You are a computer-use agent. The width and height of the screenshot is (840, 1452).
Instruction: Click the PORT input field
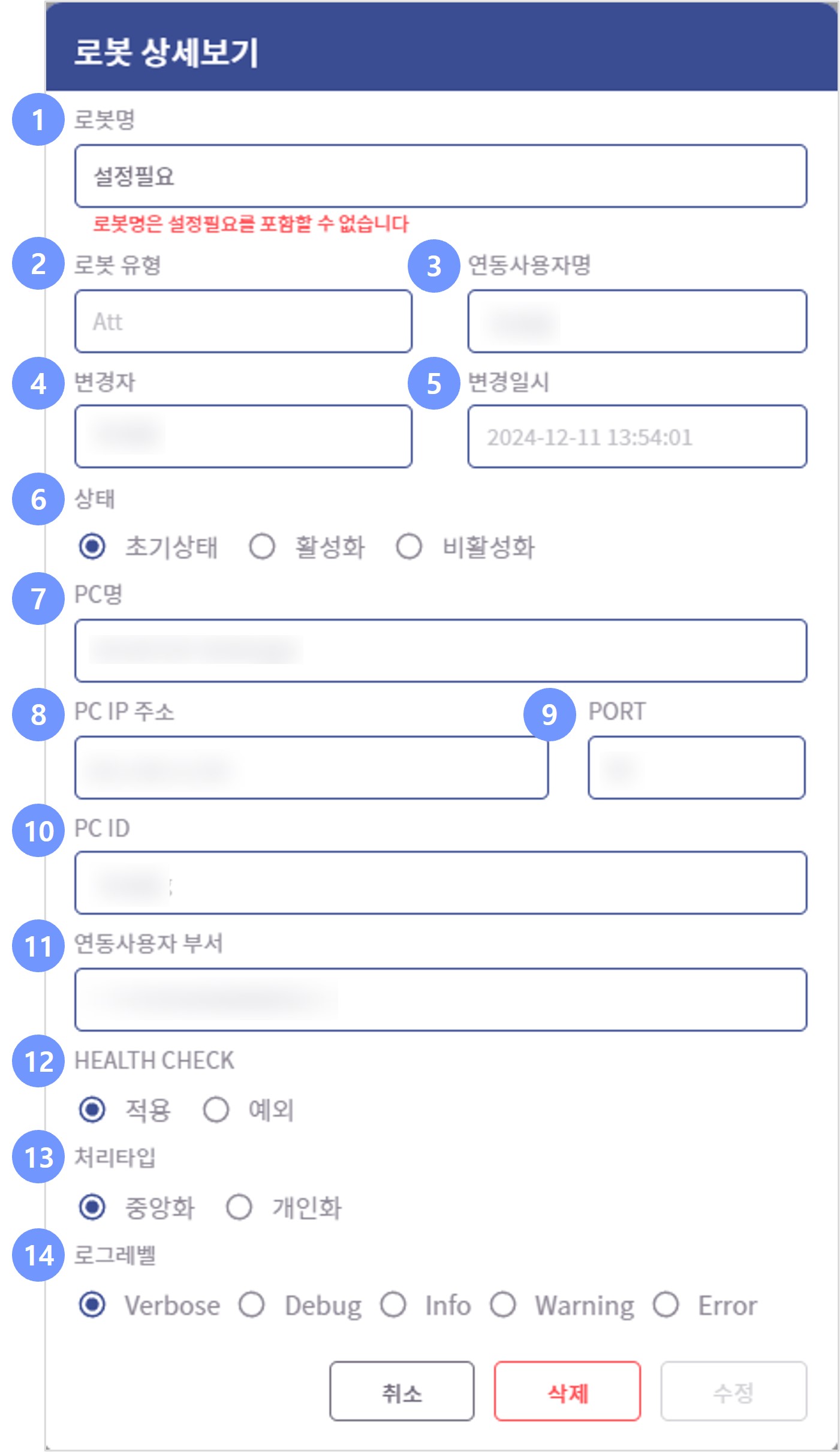(697, 768)
